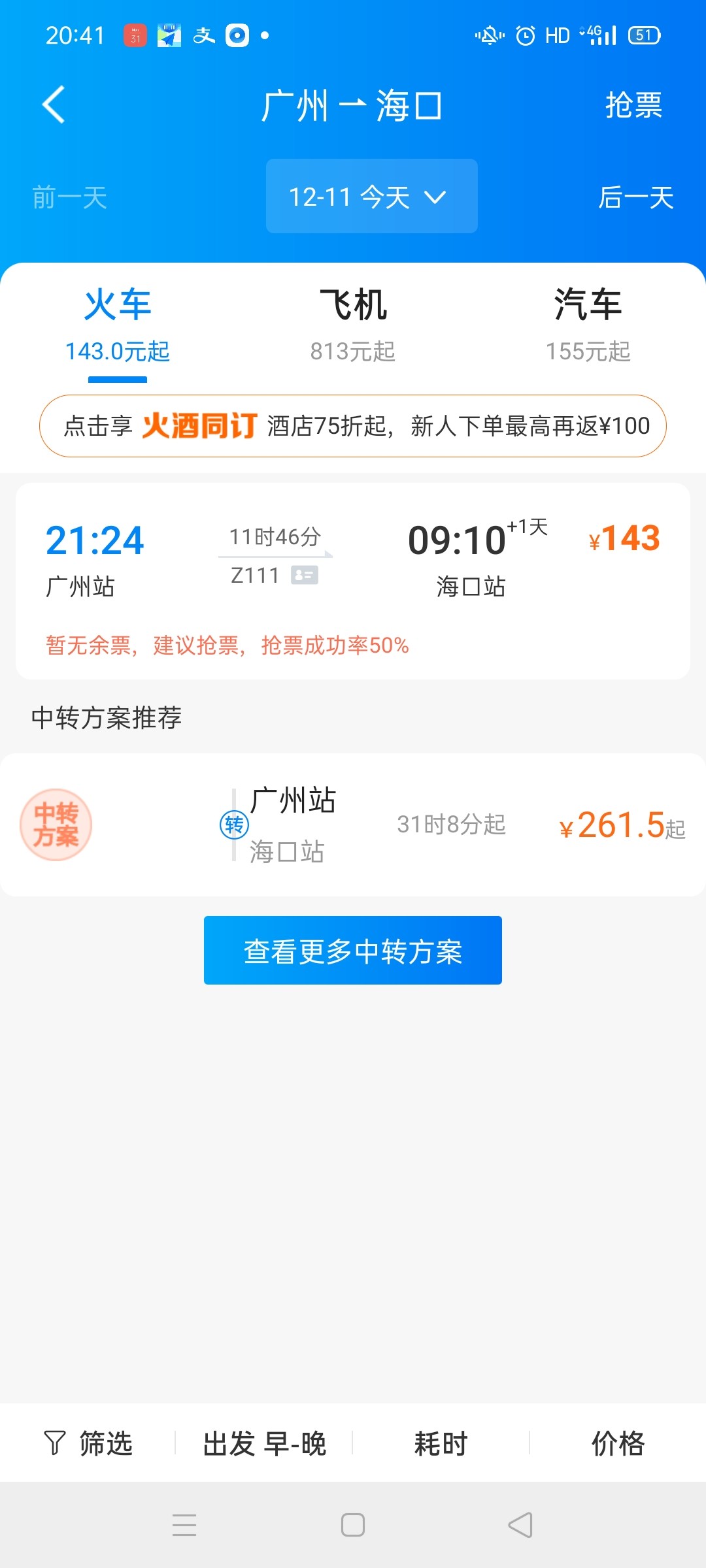Screen dimensions: 706x1568
Task: Tap the system home button
Action: click(353, 1525)
